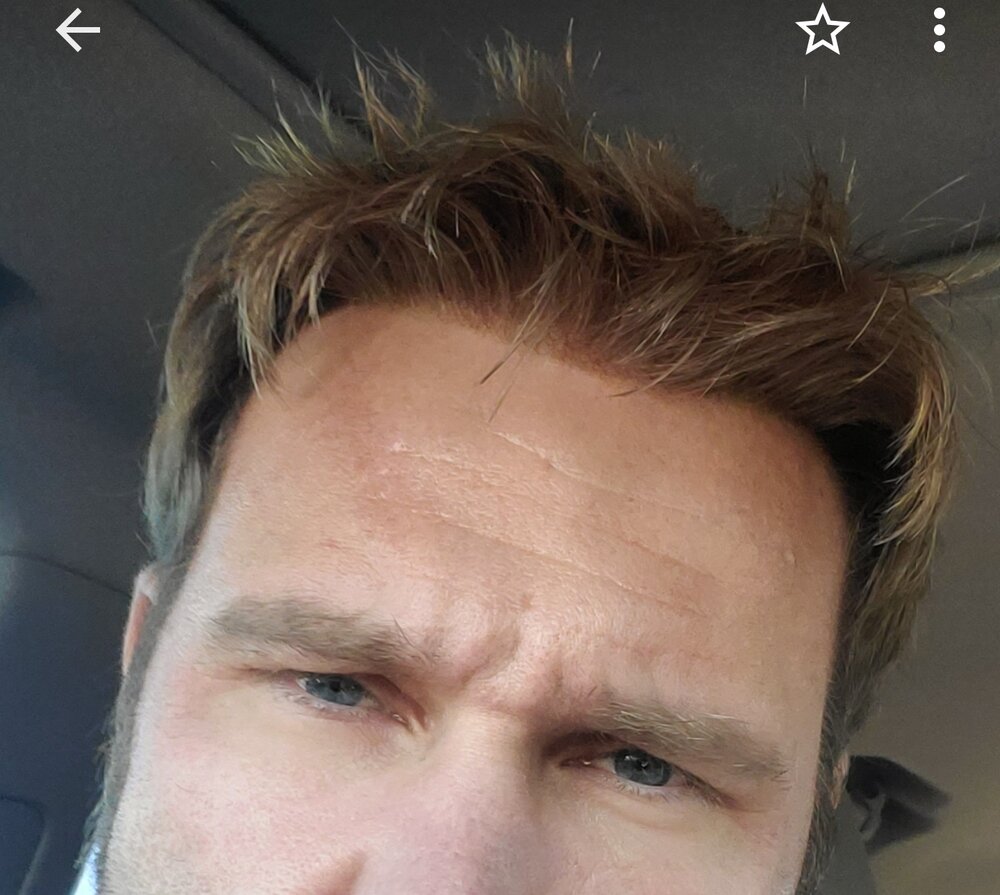This screenshot has height=895, width=1000.
Task: Open the three-dot overflow menu
Action: (938, 30)
